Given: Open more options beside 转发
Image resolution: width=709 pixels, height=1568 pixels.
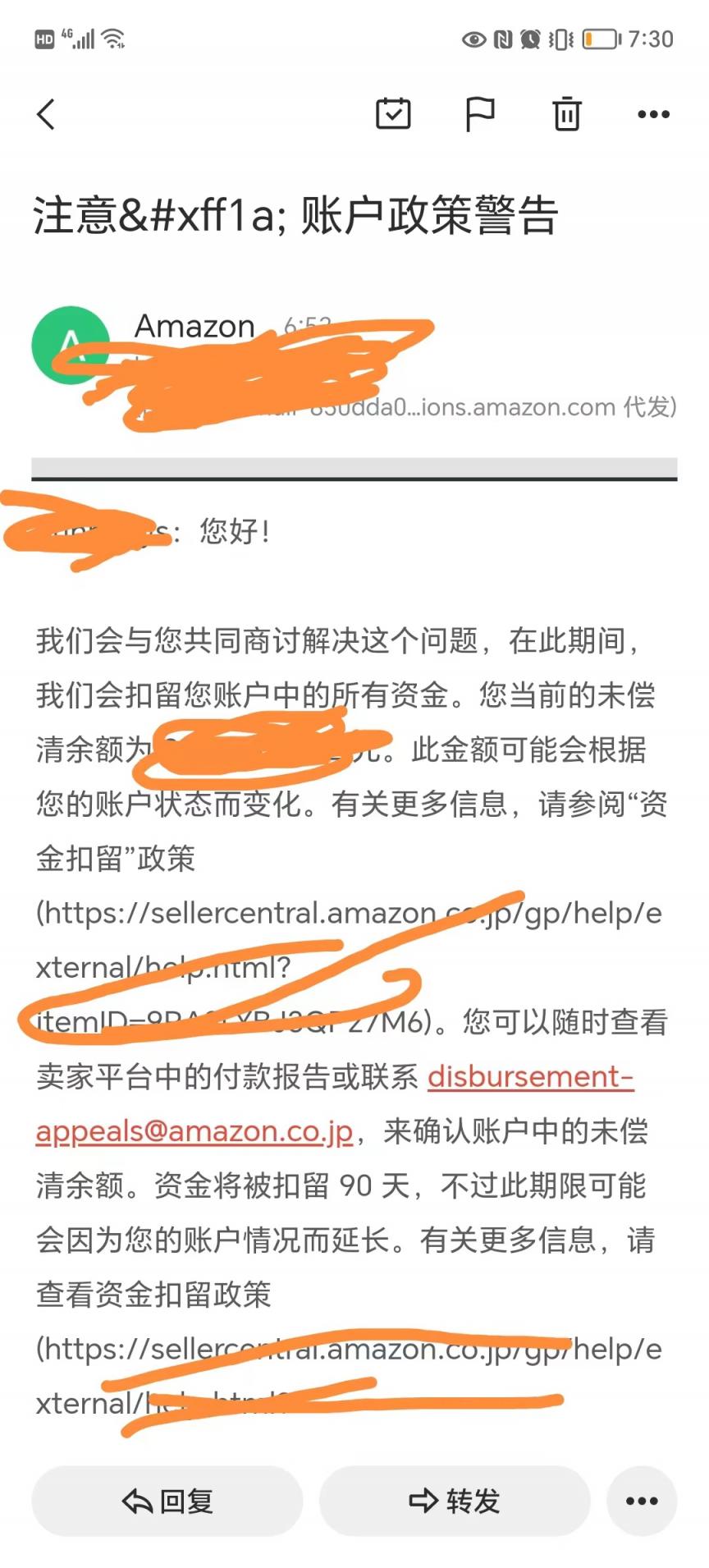Looking at the screenshot, I should click(642, 1501).
